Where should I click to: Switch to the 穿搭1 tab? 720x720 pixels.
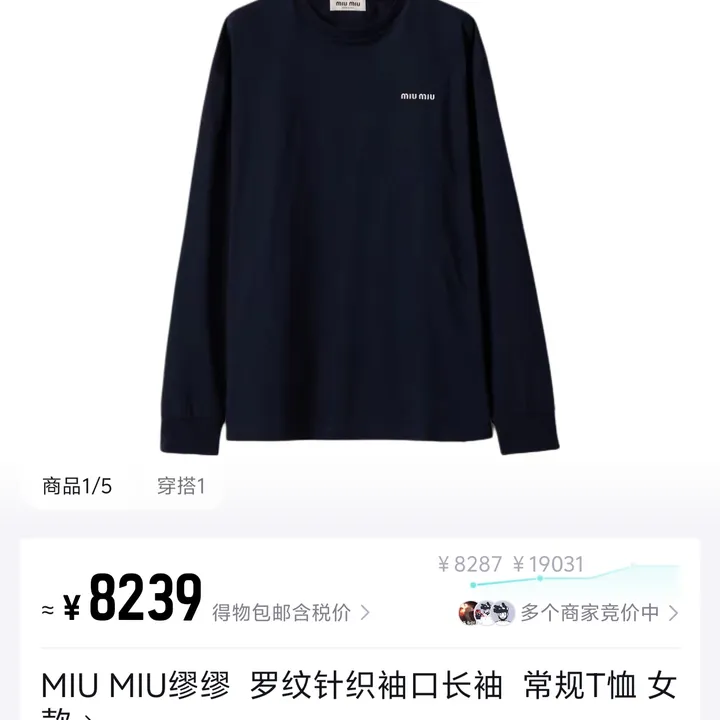click(x=181, y=487)
